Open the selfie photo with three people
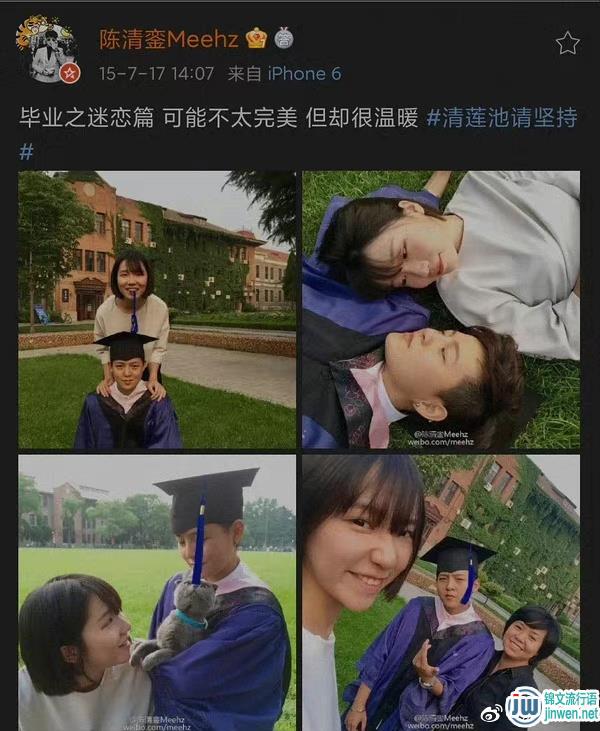600x731 pixels. coord(441,592)
